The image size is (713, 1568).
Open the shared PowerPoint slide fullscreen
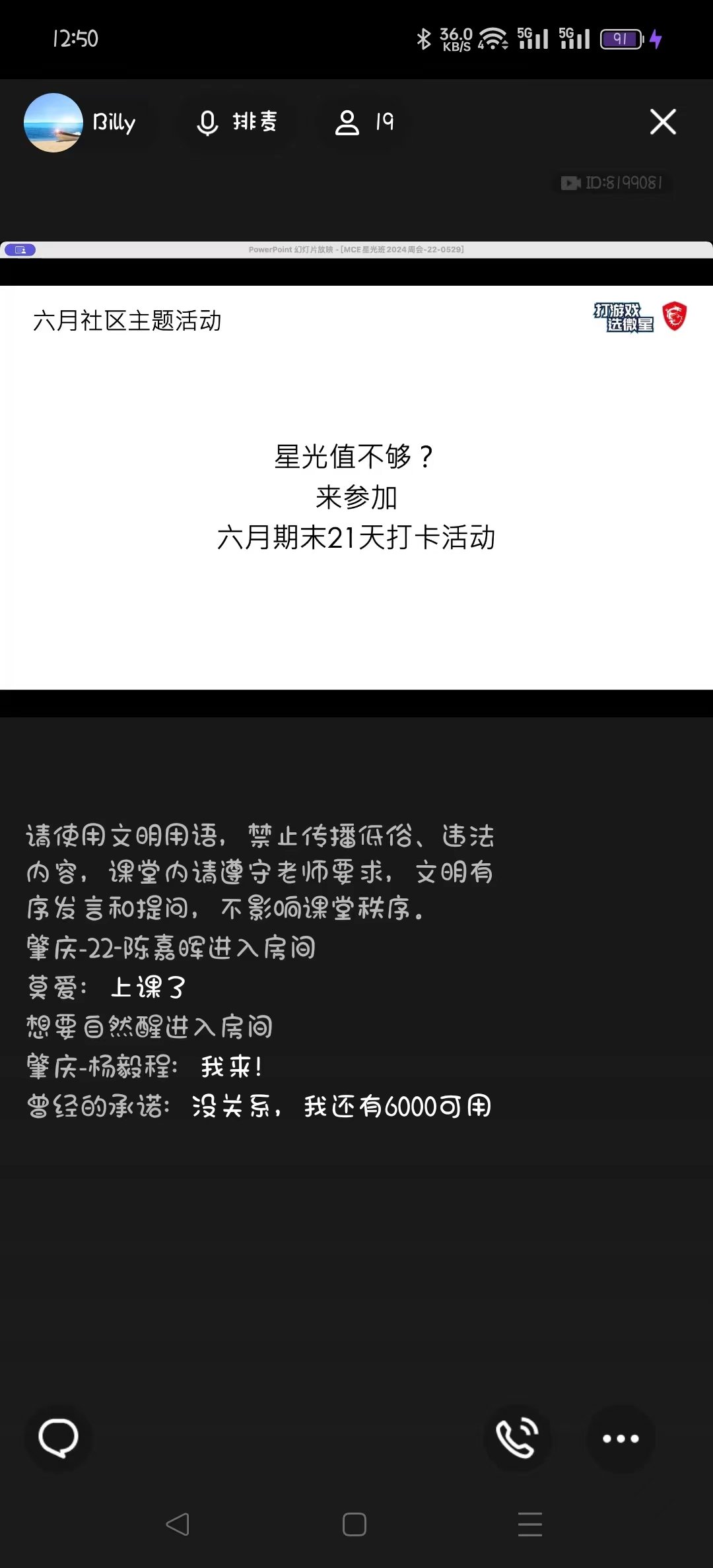point(356,487)
